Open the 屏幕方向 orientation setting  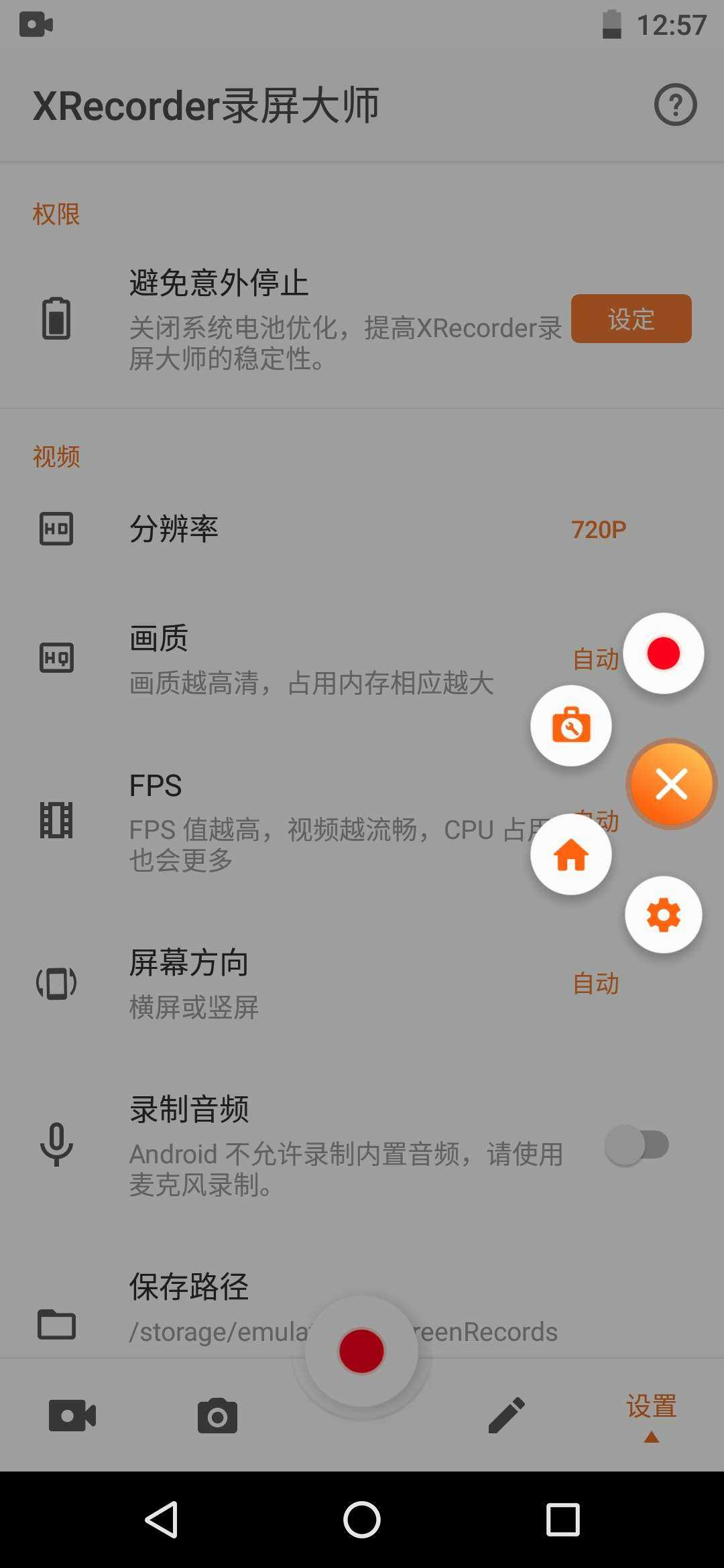(x=362, y=984)
